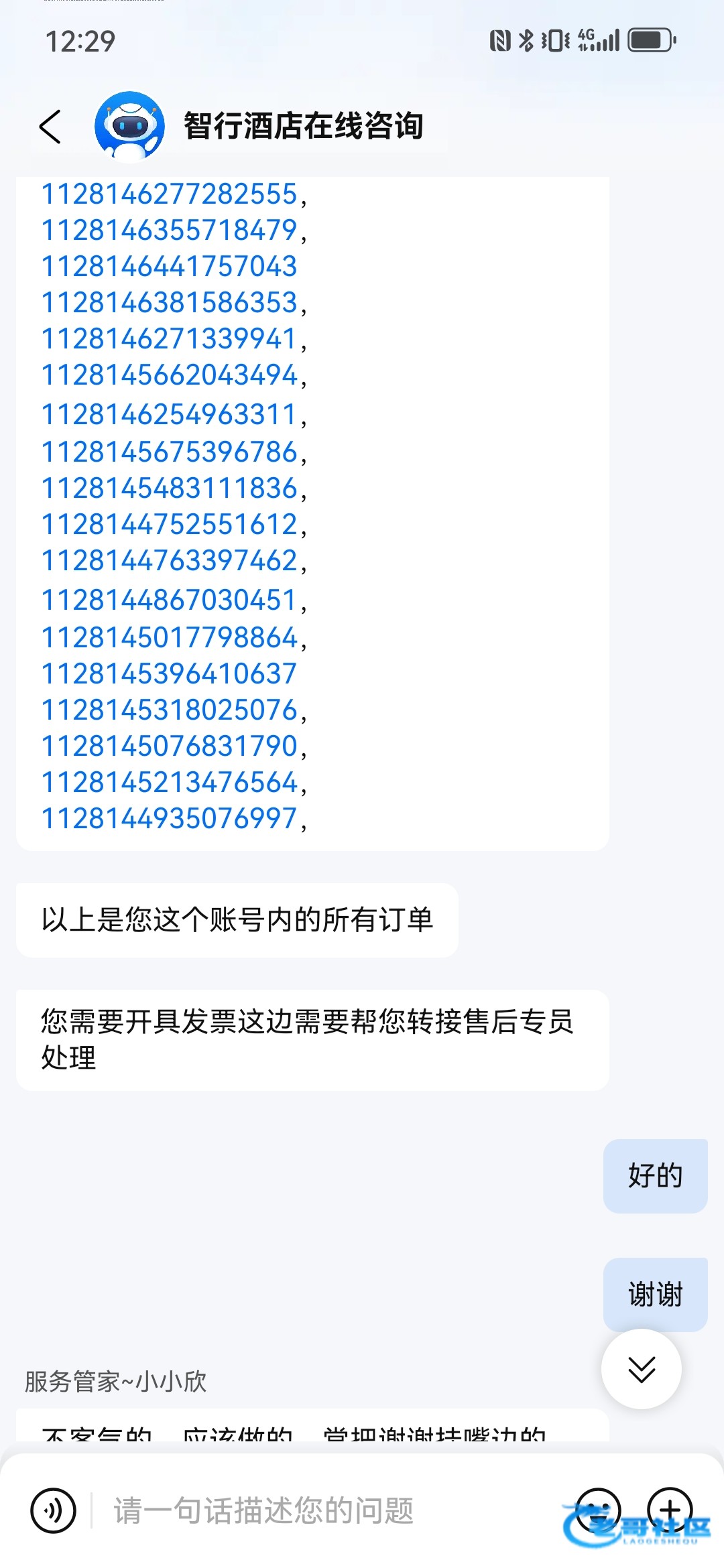Switch to voice input mode
This screenshot has width=724, height=1568.
click(53, 1510)
